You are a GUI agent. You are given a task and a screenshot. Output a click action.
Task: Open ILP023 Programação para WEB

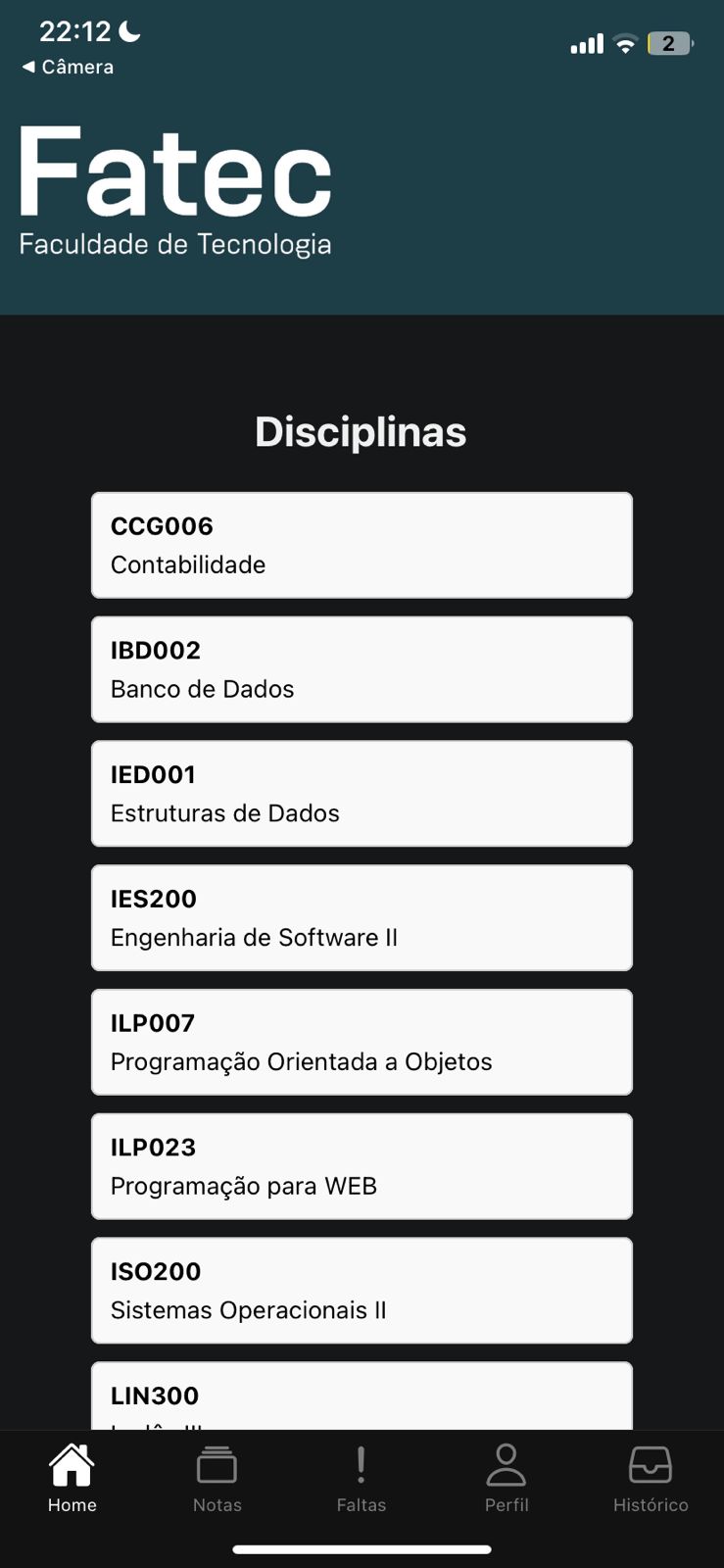click(362, 1166)
